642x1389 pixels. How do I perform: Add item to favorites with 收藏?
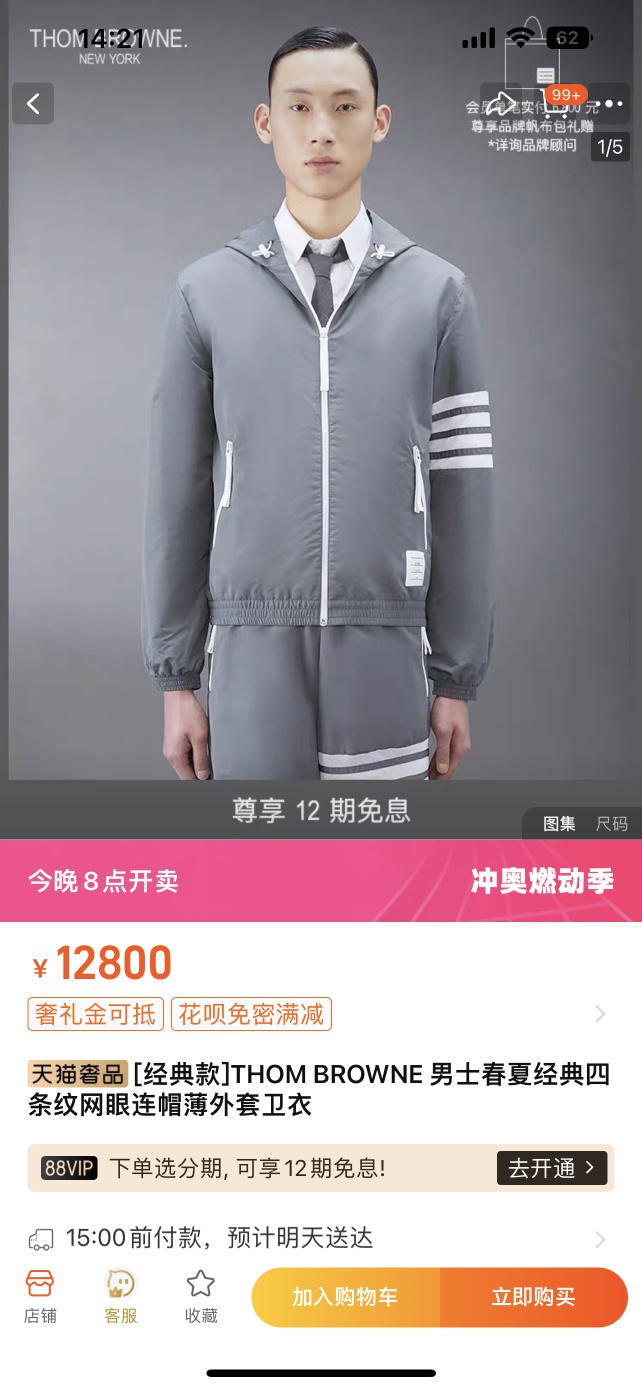[201, 1297]
